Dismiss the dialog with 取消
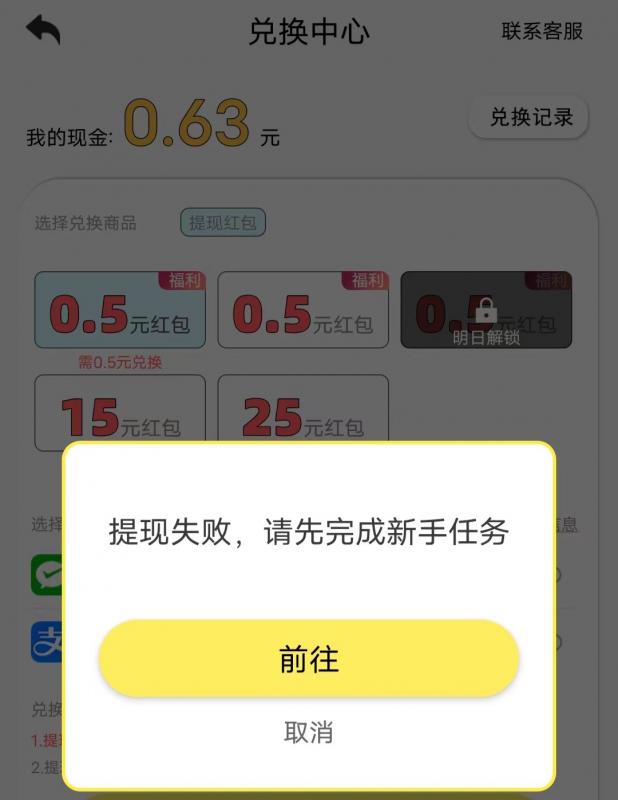 coord(308,733)
